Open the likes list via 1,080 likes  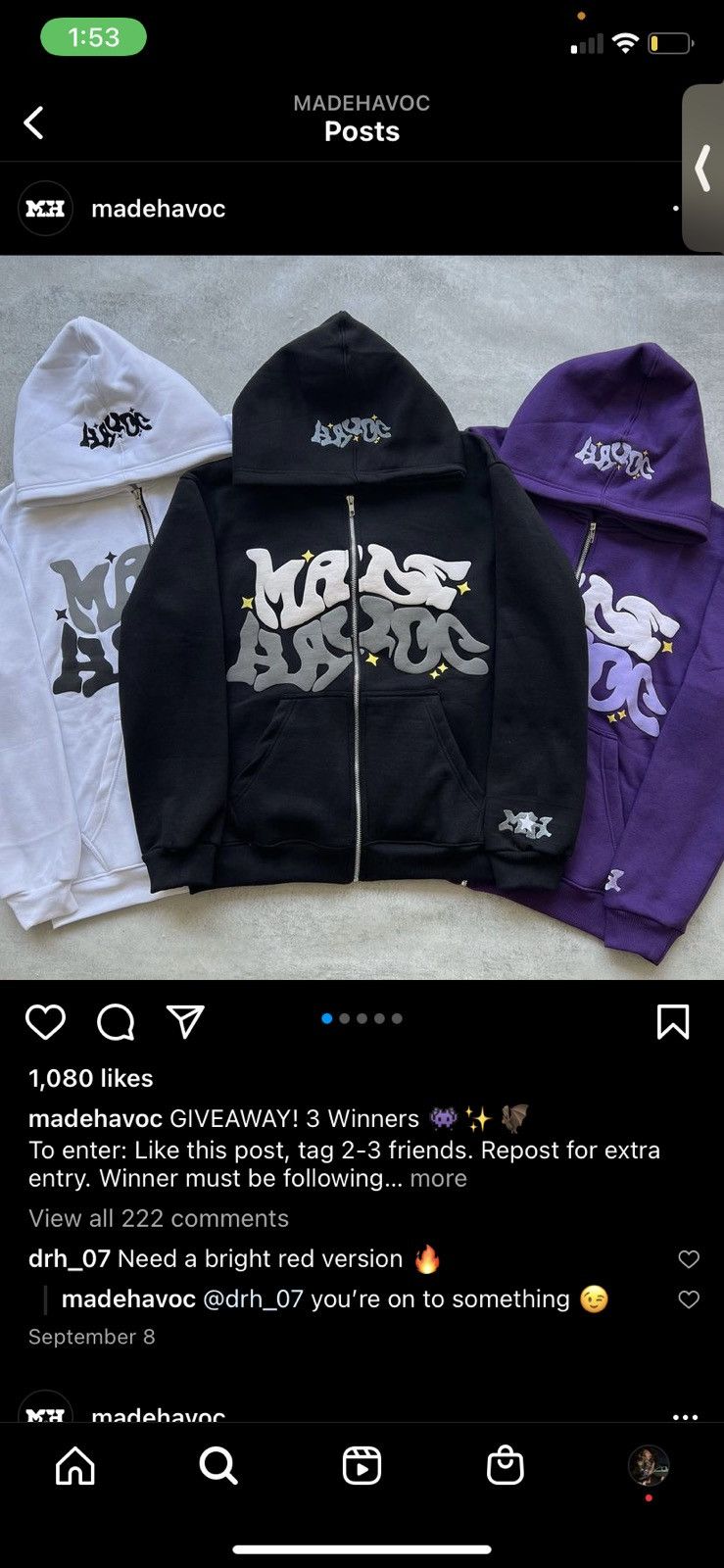point(90,1078)
